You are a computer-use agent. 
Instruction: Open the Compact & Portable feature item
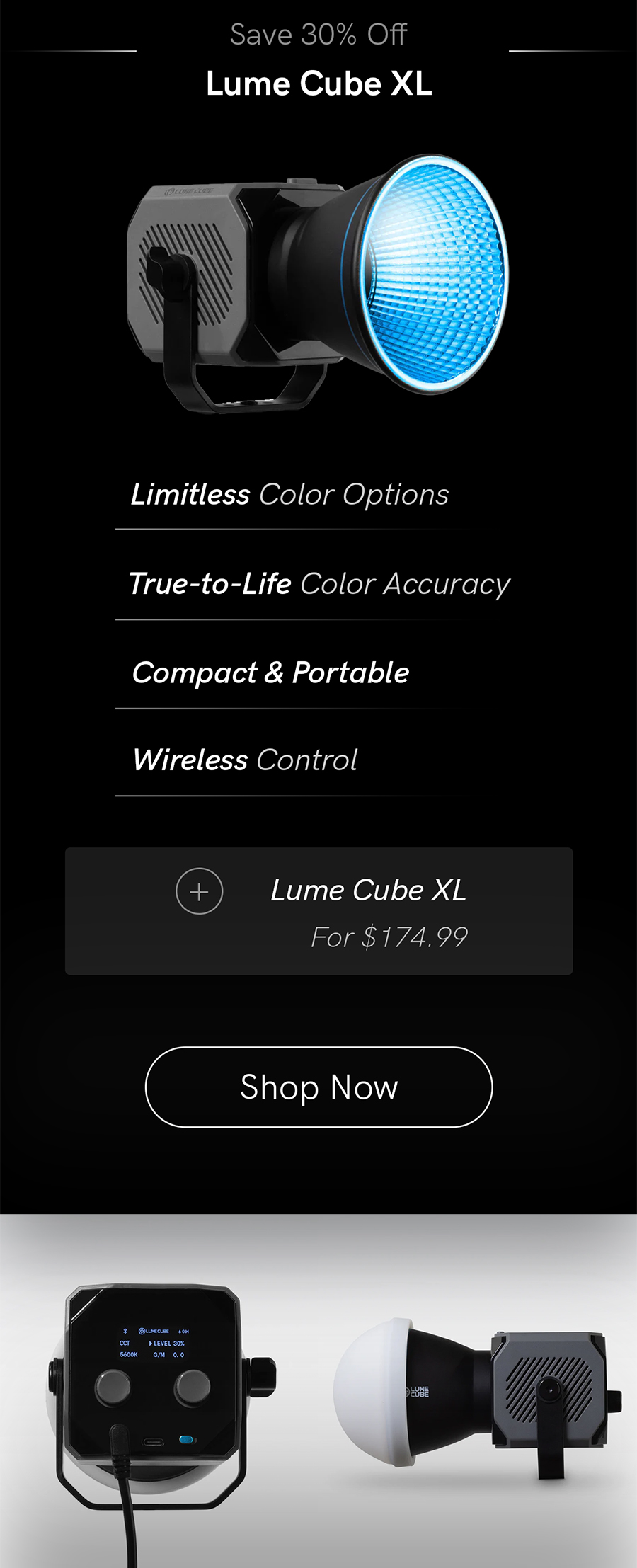(x=270, y=672)
